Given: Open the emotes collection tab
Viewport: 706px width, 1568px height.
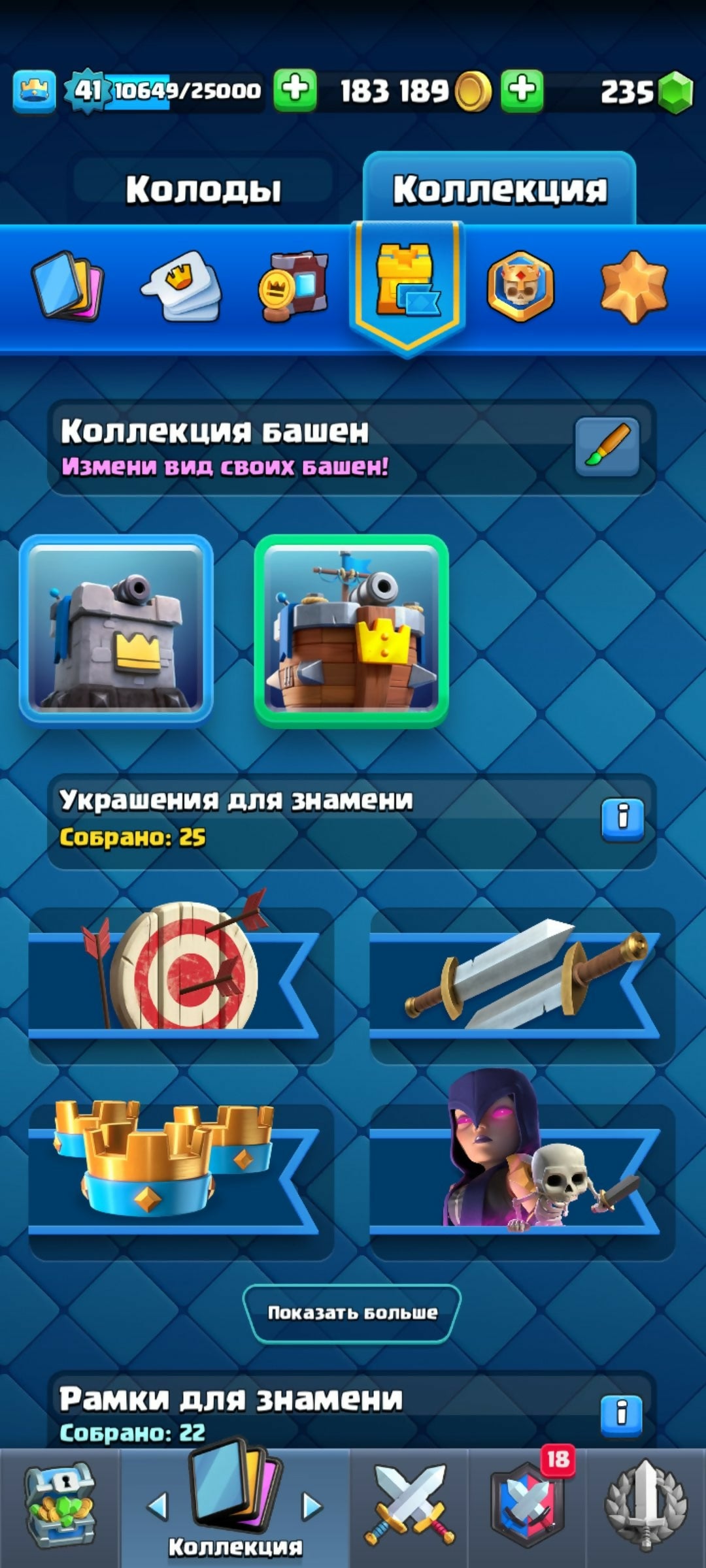Looking at the screenshot, I should [x=181, y=286].
